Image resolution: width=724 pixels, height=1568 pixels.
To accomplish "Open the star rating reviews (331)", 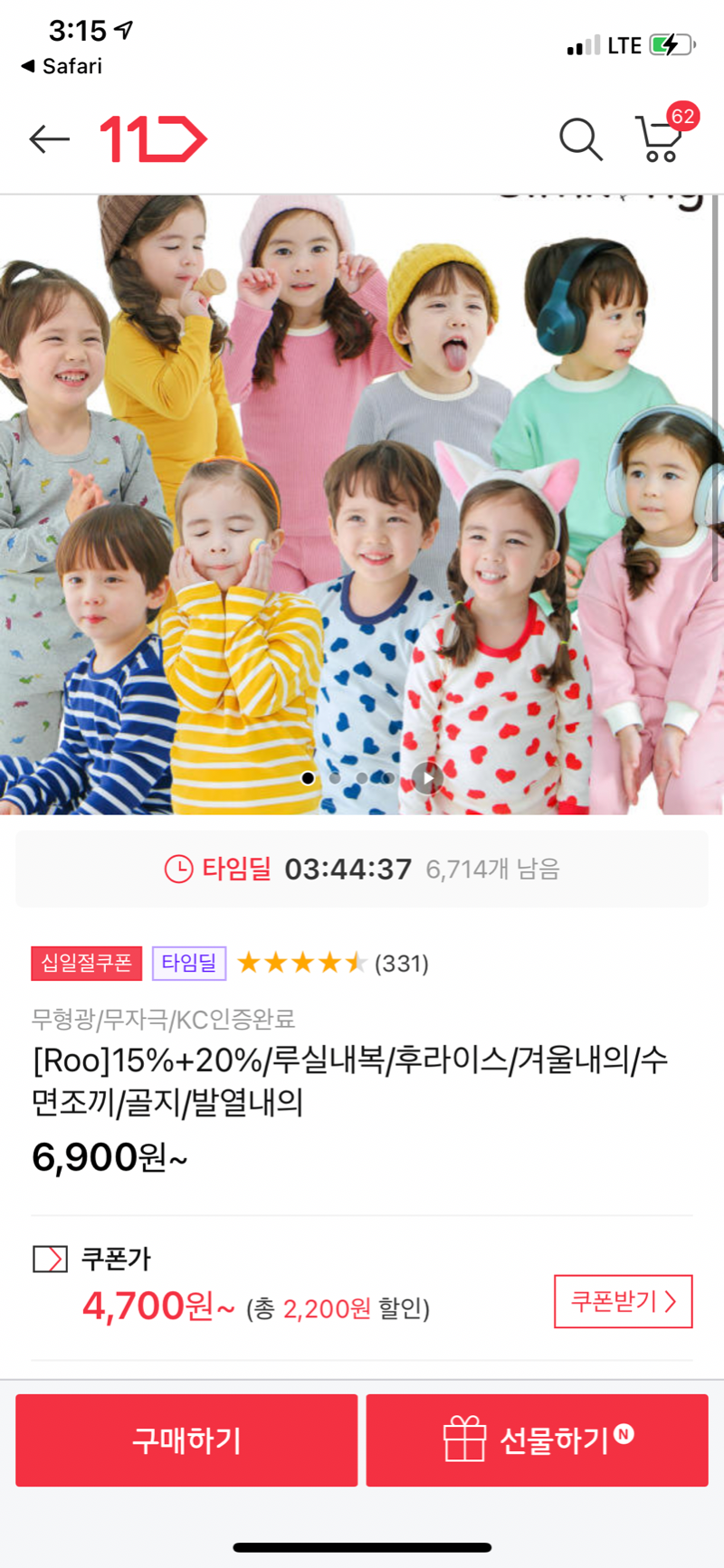I will pyautogui.click(x=333, y=963).
